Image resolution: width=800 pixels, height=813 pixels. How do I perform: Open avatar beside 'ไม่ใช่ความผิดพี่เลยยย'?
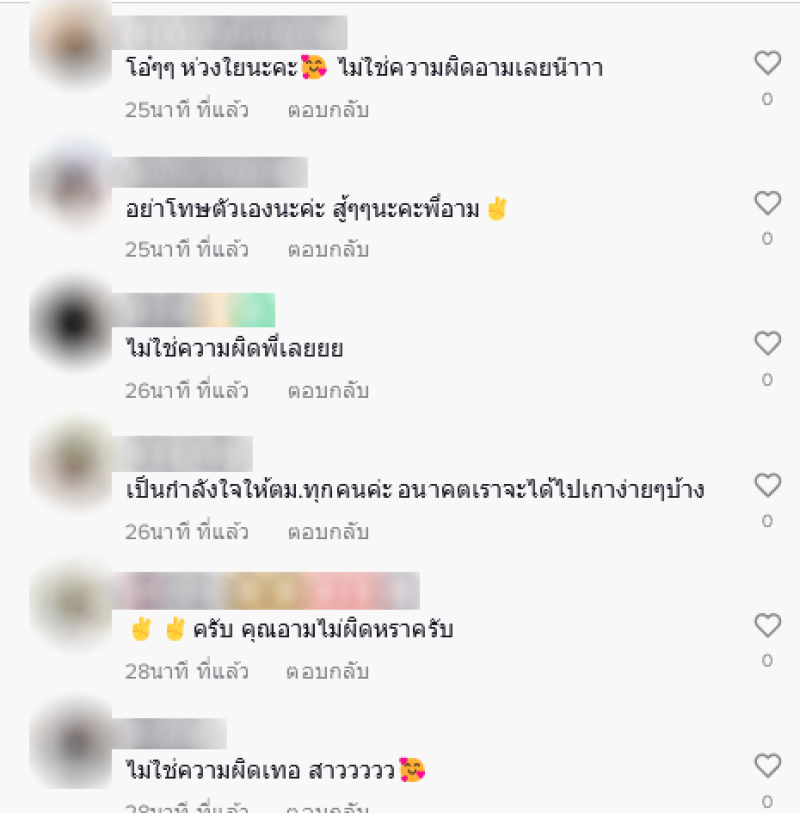(69, 323)
